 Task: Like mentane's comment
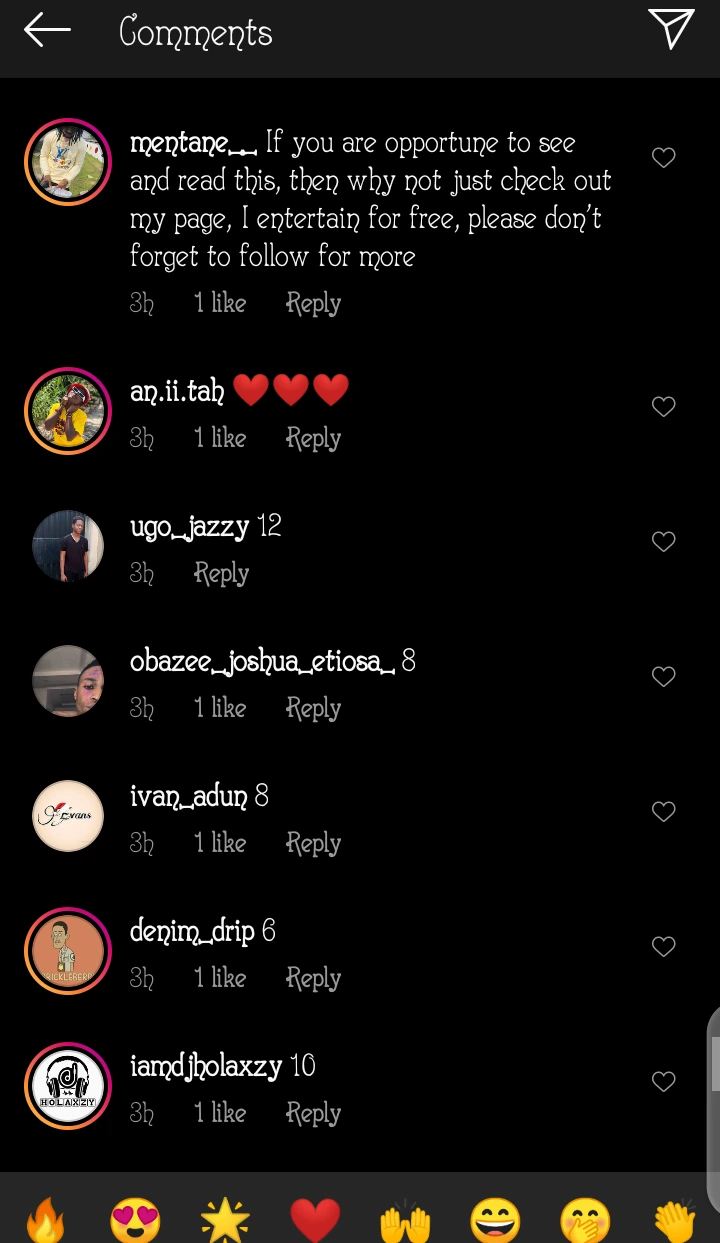(x=664, y=157)
